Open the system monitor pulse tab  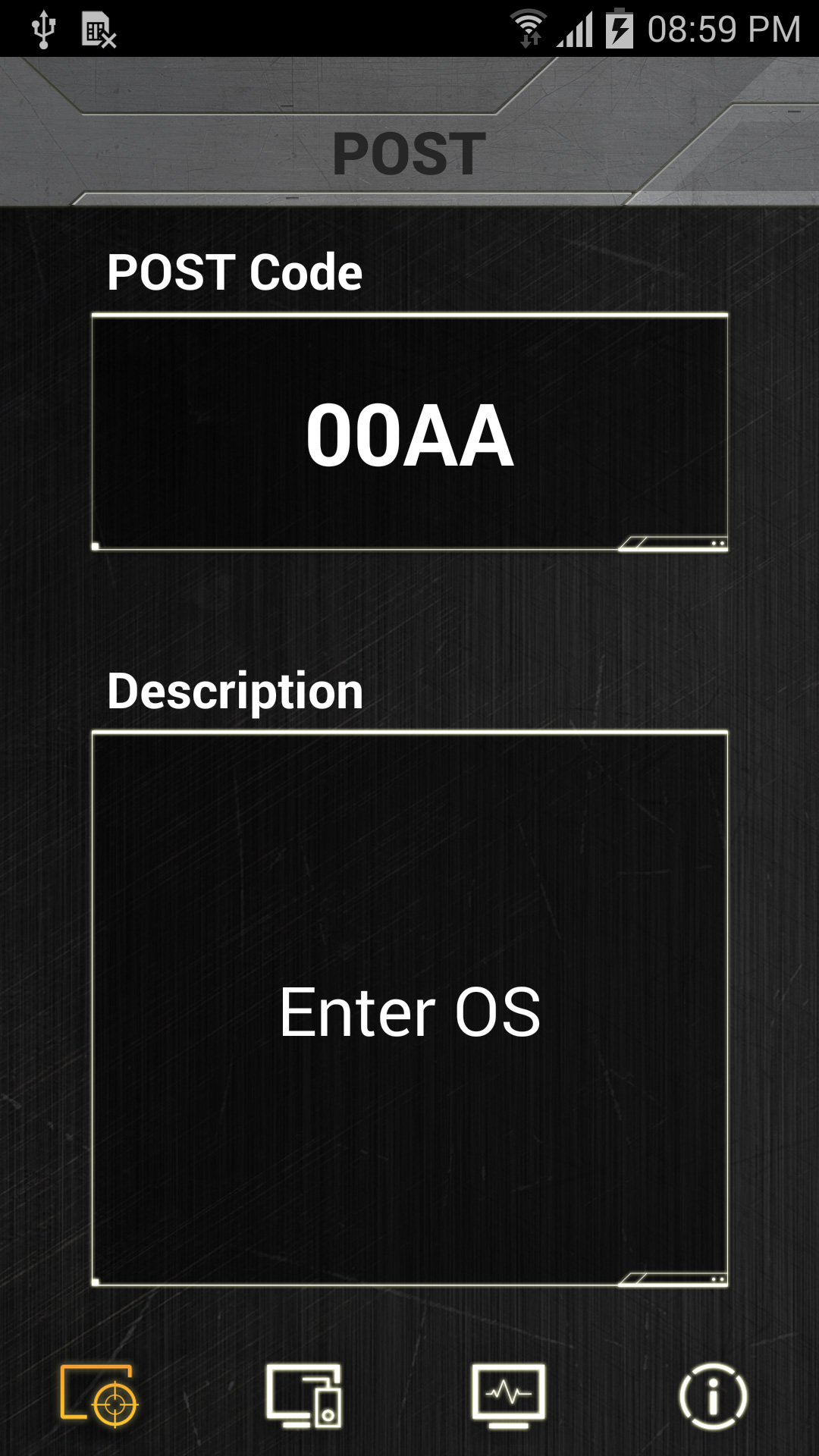tap(509, 1396)
